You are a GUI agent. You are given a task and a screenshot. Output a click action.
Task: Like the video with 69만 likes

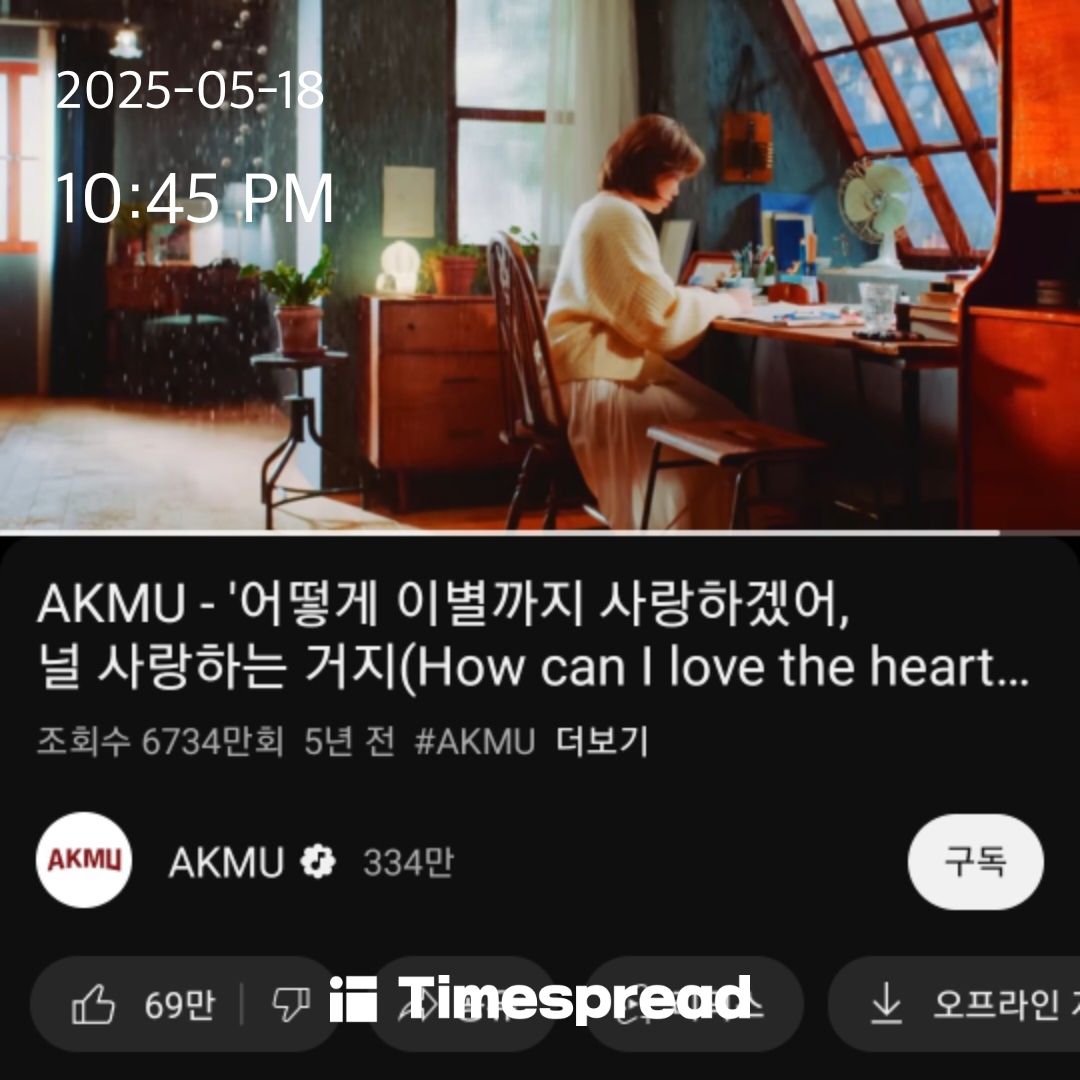(x=140, y=1004)
